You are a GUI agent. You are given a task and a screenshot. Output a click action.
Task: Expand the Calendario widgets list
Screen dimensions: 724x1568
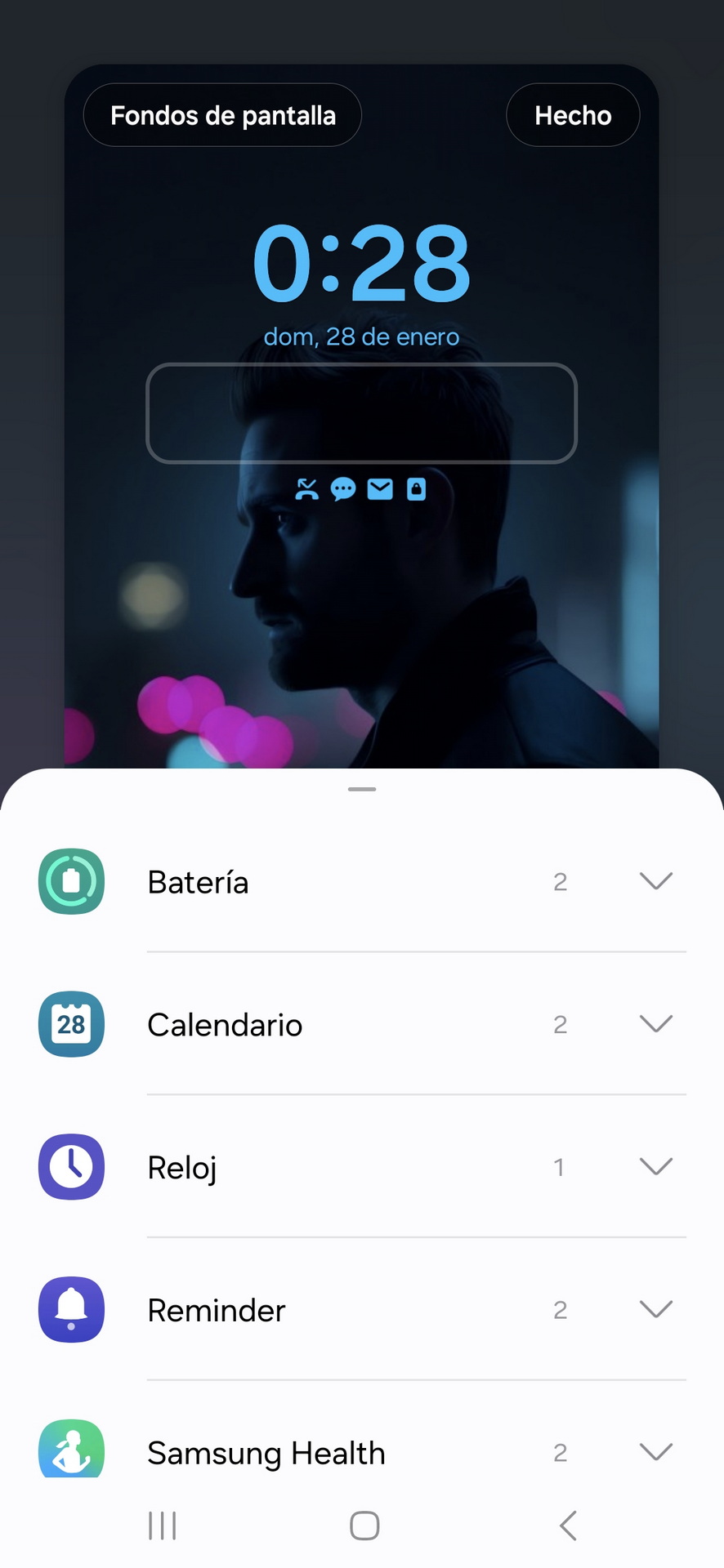coord(655,1024)
